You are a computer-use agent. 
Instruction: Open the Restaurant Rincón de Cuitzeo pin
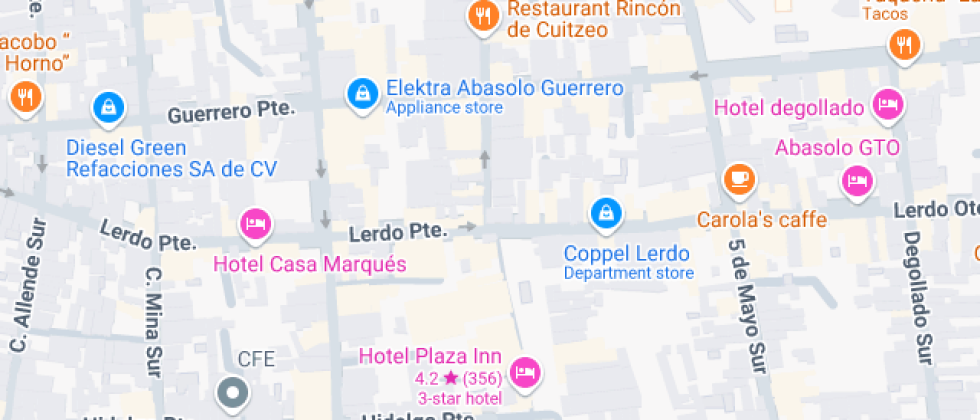485,17
